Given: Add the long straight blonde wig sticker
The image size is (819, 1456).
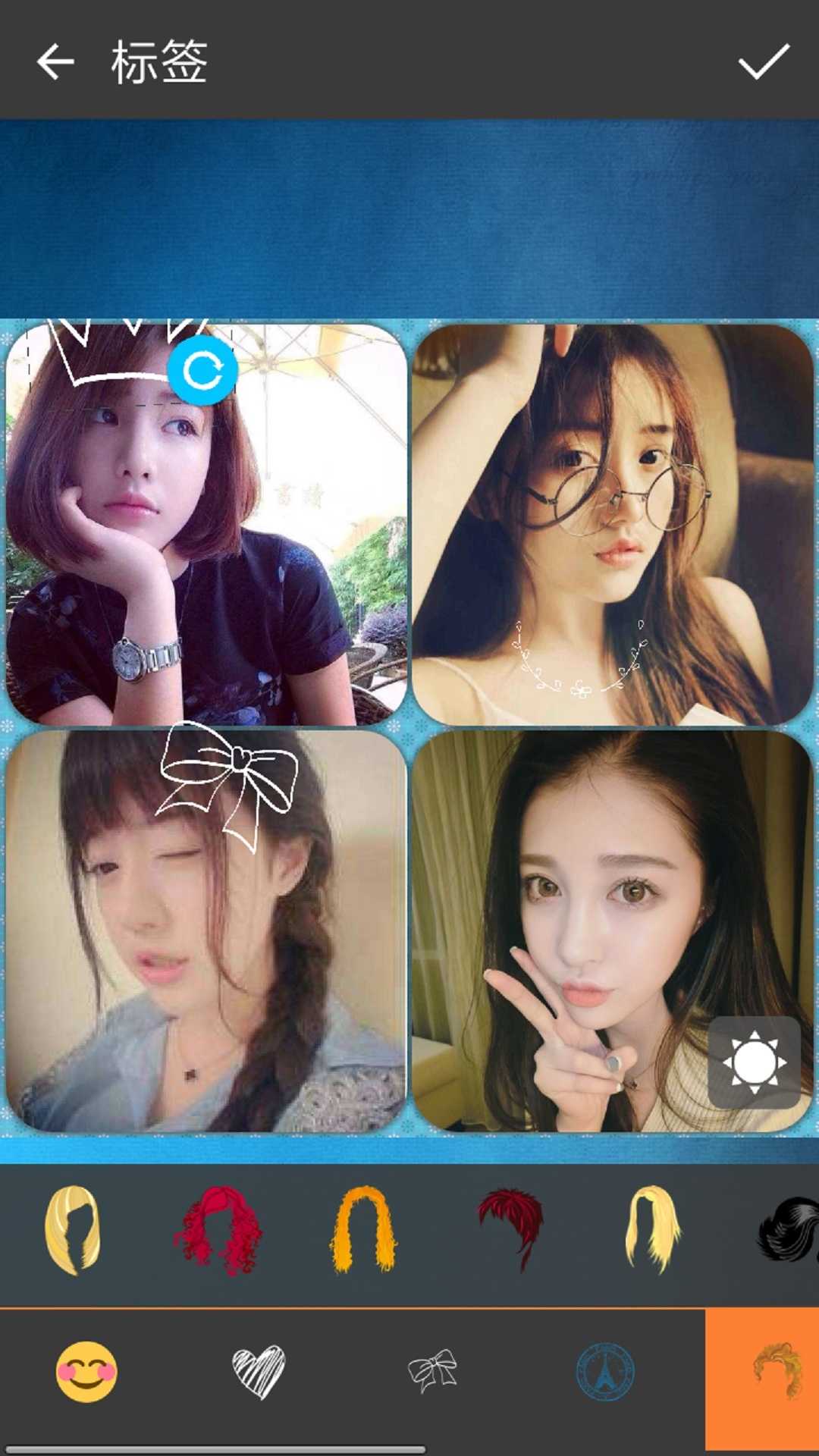Looking at the screenshot, I should (652, 1229).
